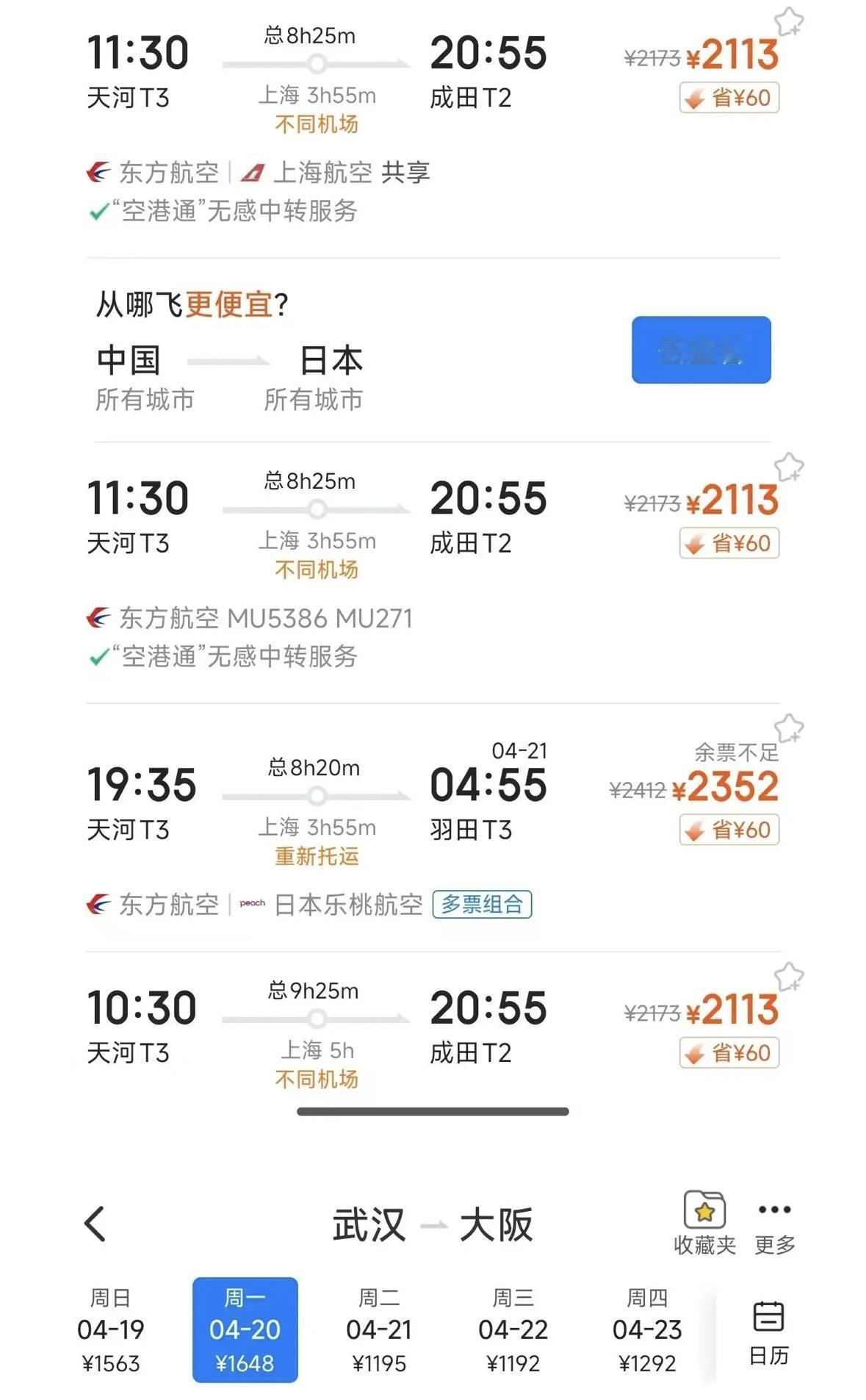Screen dimensions: 866x1400
Task: Open the 更多 overflow menu
Action: (774, 1222)
